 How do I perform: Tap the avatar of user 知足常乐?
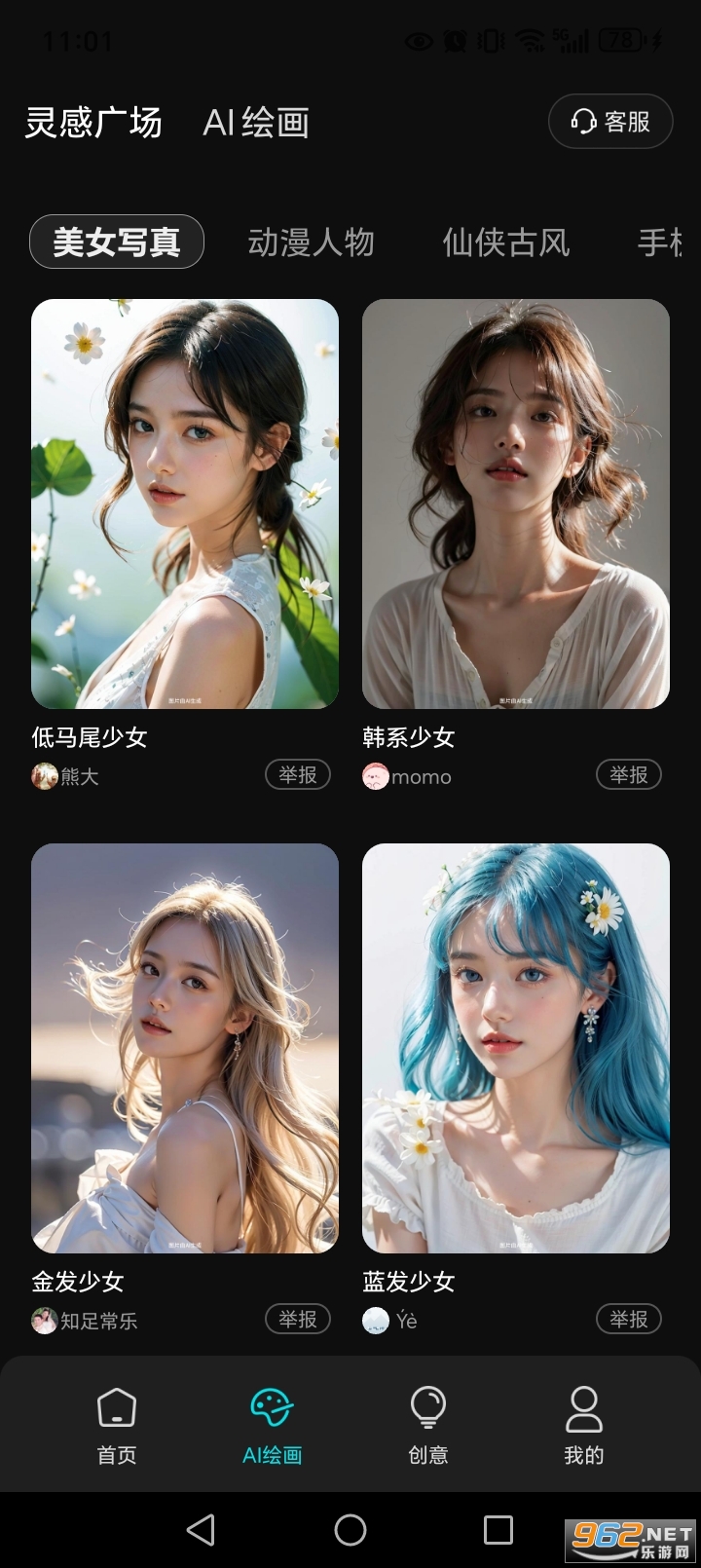click(45, 1321)
